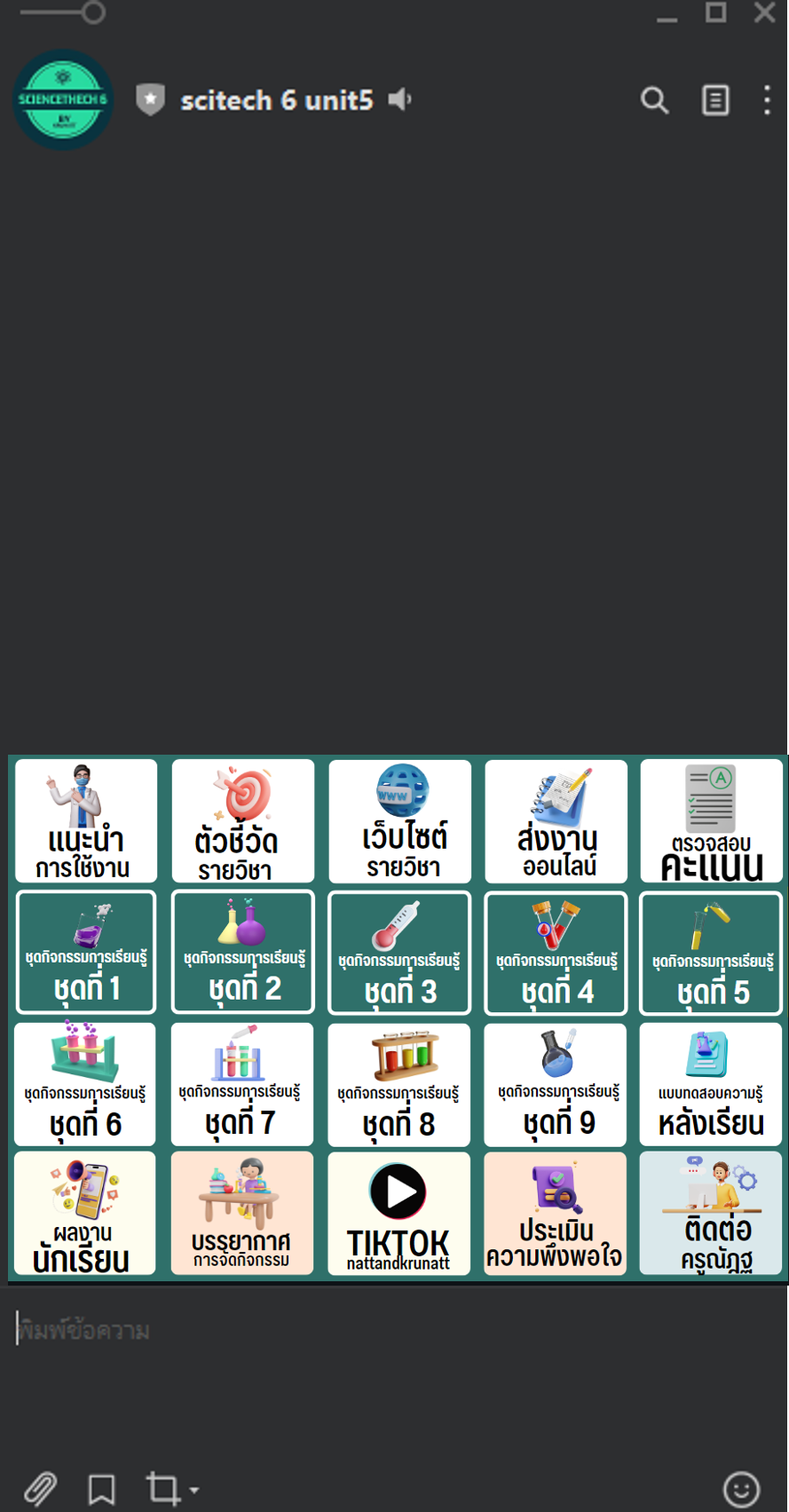This screenshot has height=1512, width=789.
Task: Select learning activity ชุดที่ 5
Action: click(711, 954)
